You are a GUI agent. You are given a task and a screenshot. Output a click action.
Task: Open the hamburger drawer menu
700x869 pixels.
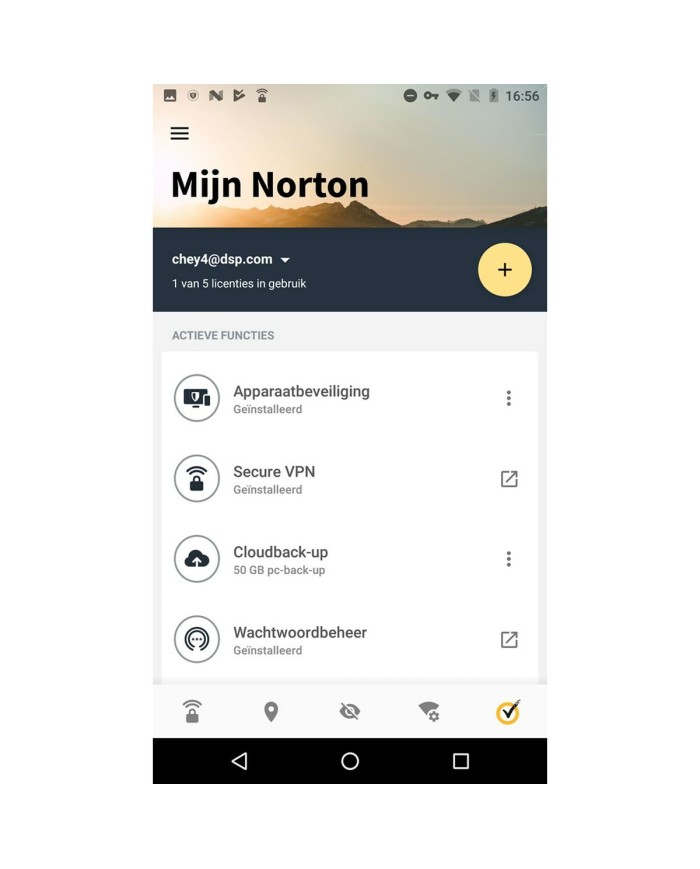(x=180, y=133)
